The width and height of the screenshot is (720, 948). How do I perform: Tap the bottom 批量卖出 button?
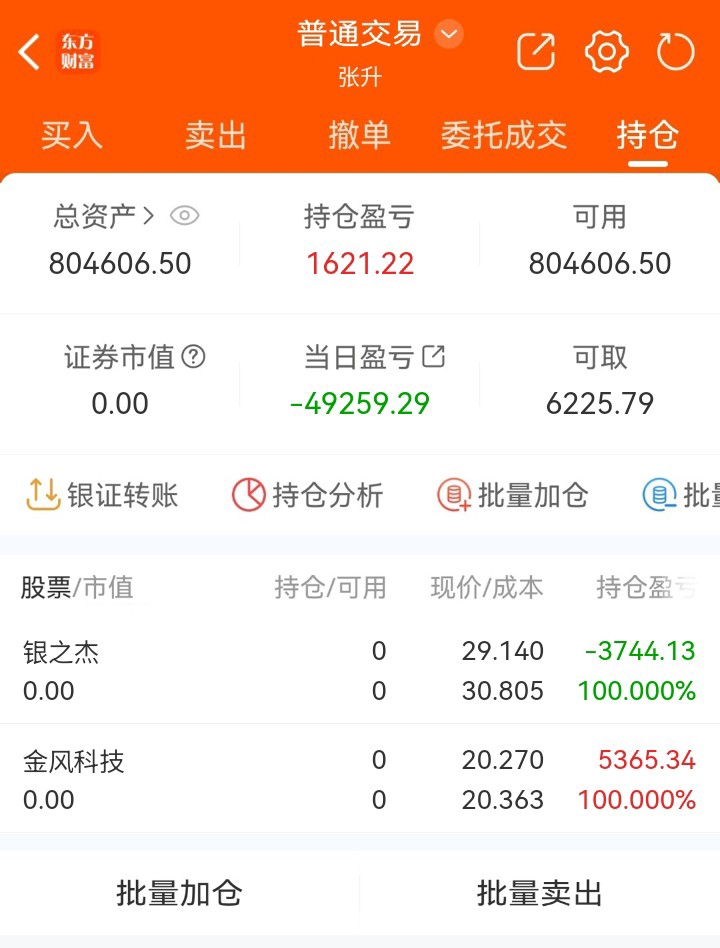pyautogui.click(x=539, y=893)
